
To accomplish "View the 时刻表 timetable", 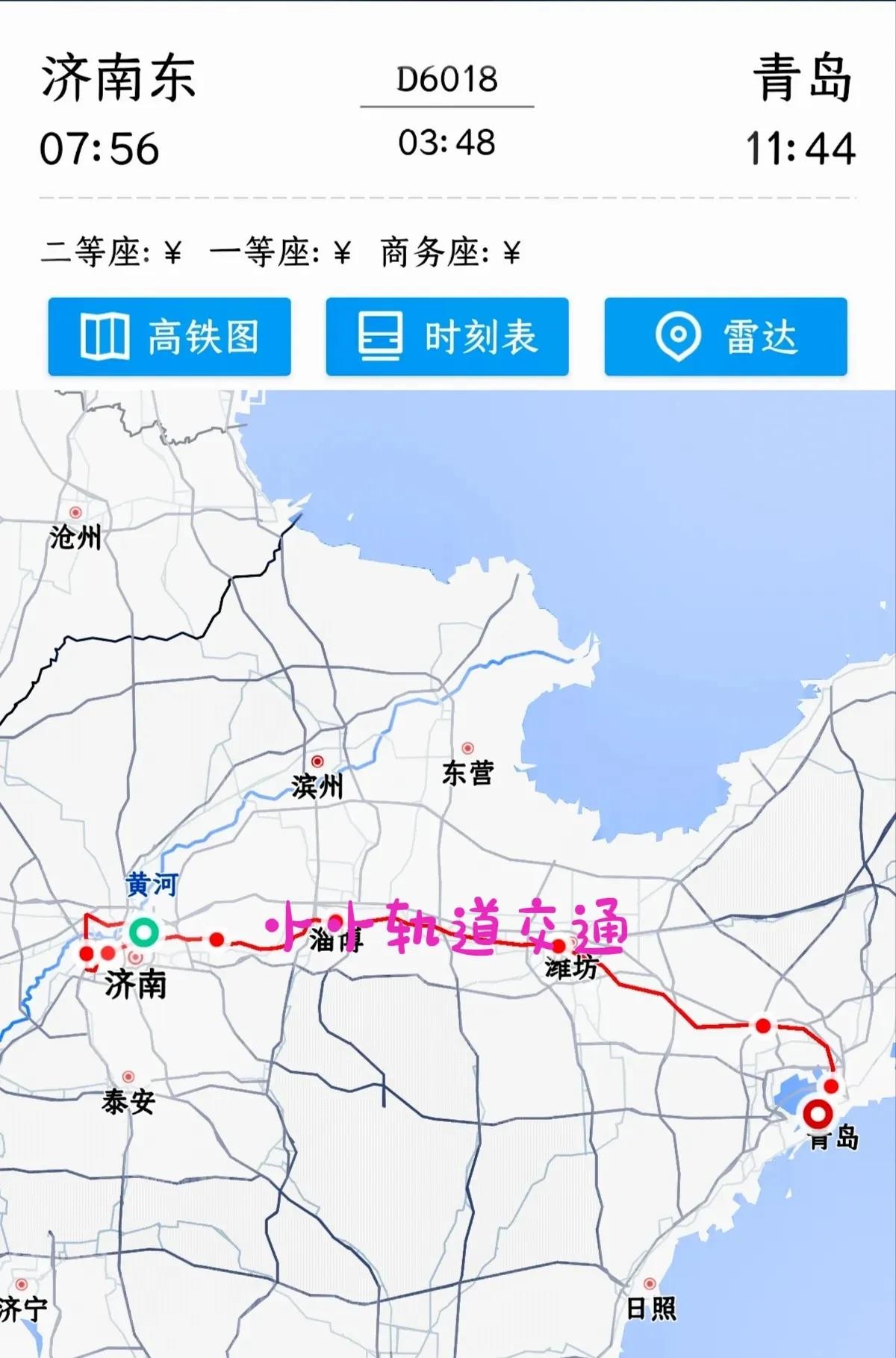I will click(447, 337).
